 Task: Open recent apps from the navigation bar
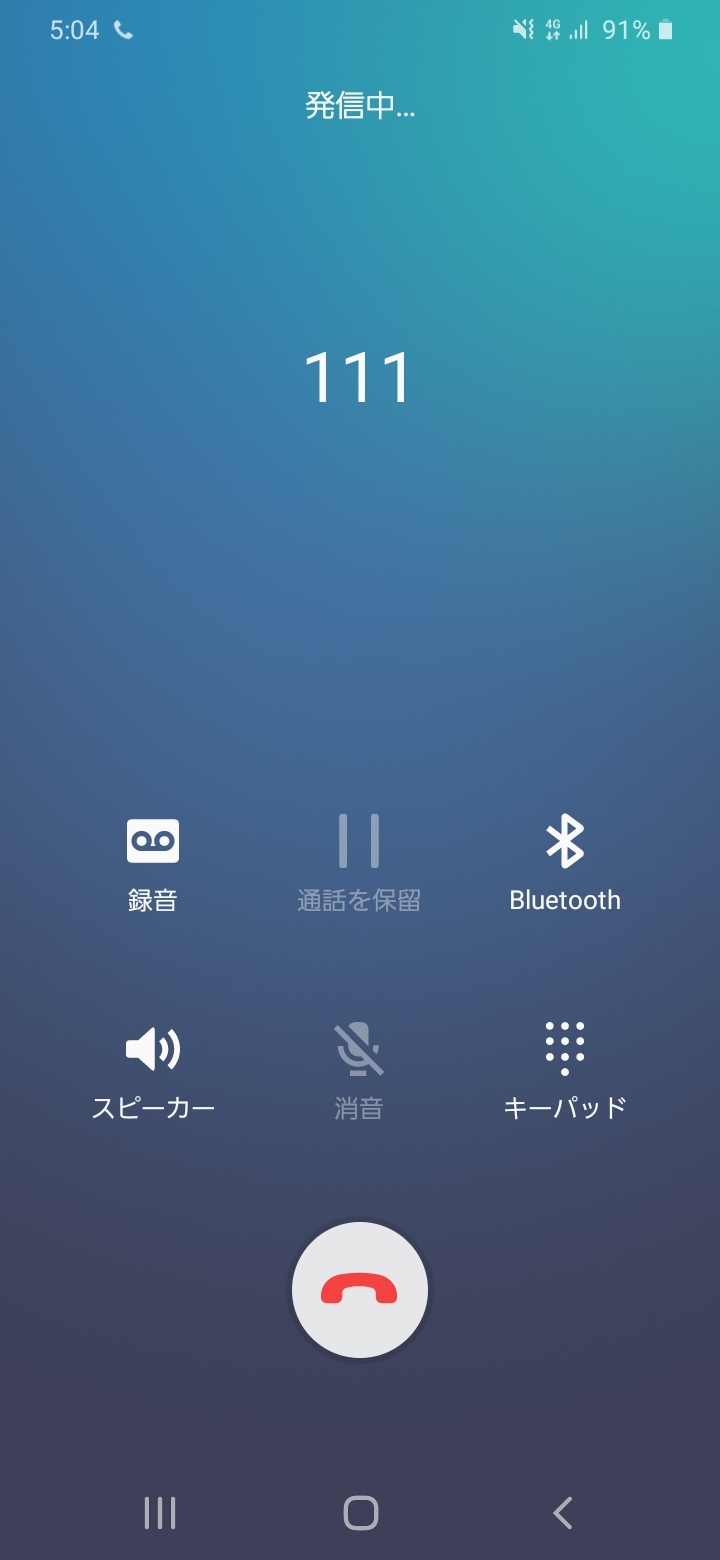160,1513
